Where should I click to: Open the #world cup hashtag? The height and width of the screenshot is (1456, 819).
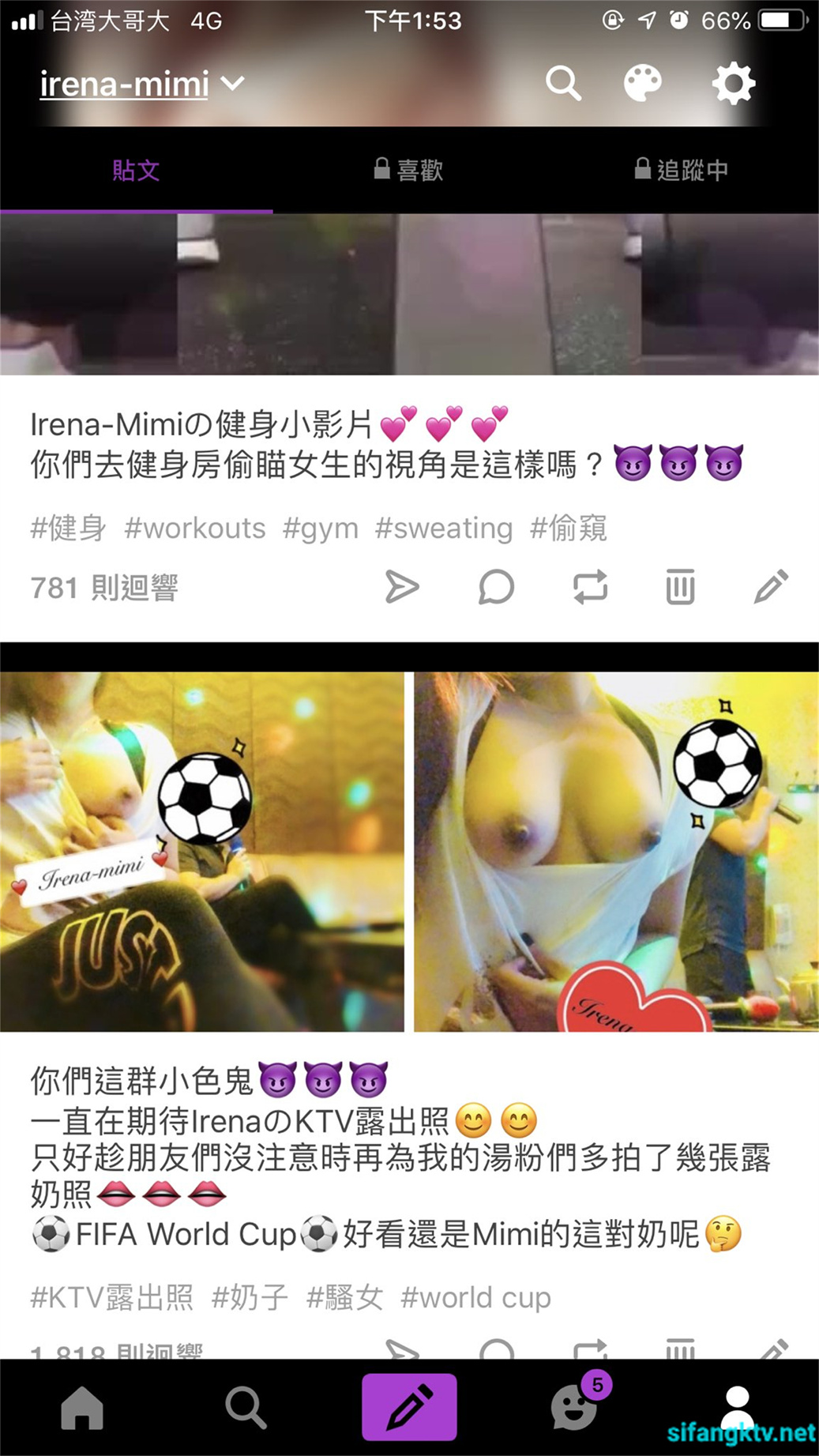coord(475,1297)
